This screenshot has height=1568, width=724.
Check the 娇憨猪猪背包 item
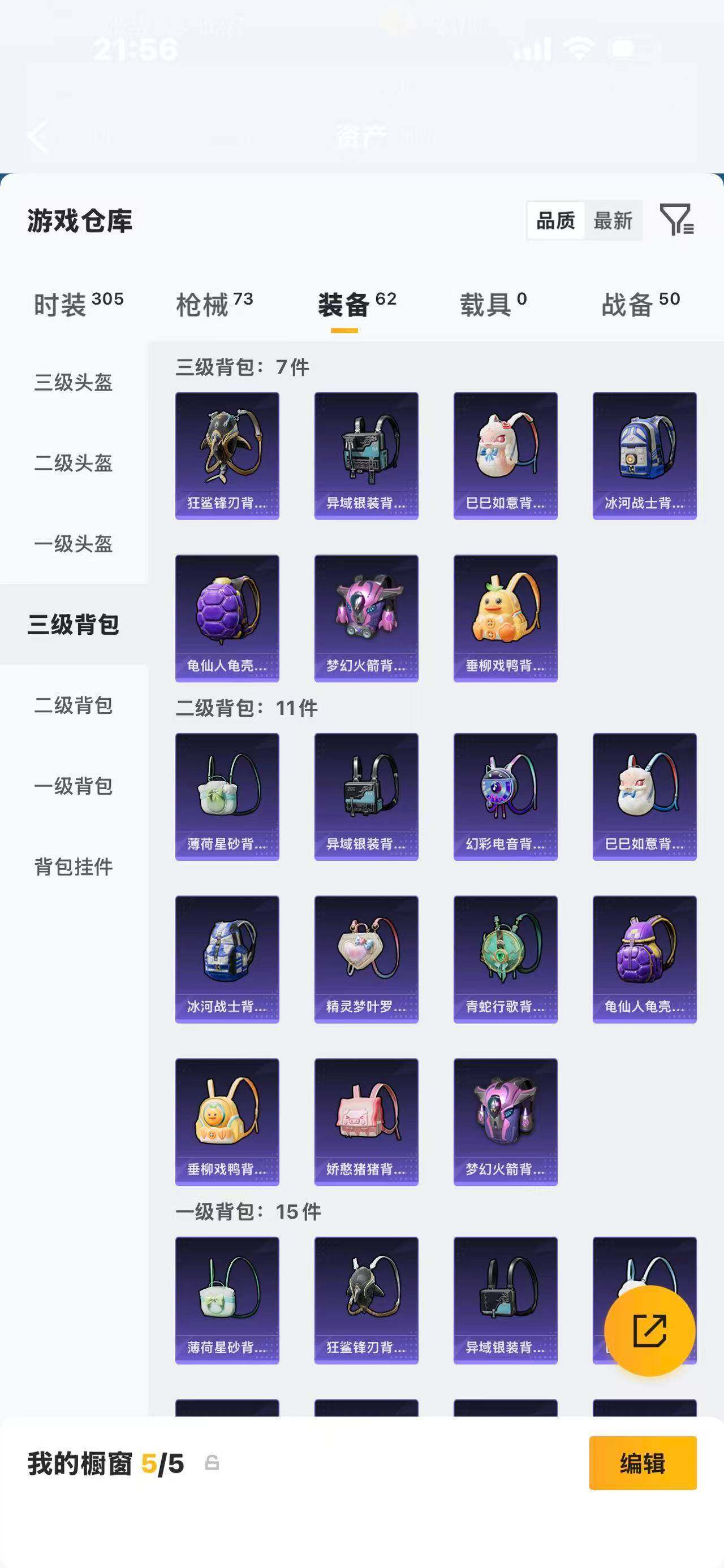pos(366,1121)
